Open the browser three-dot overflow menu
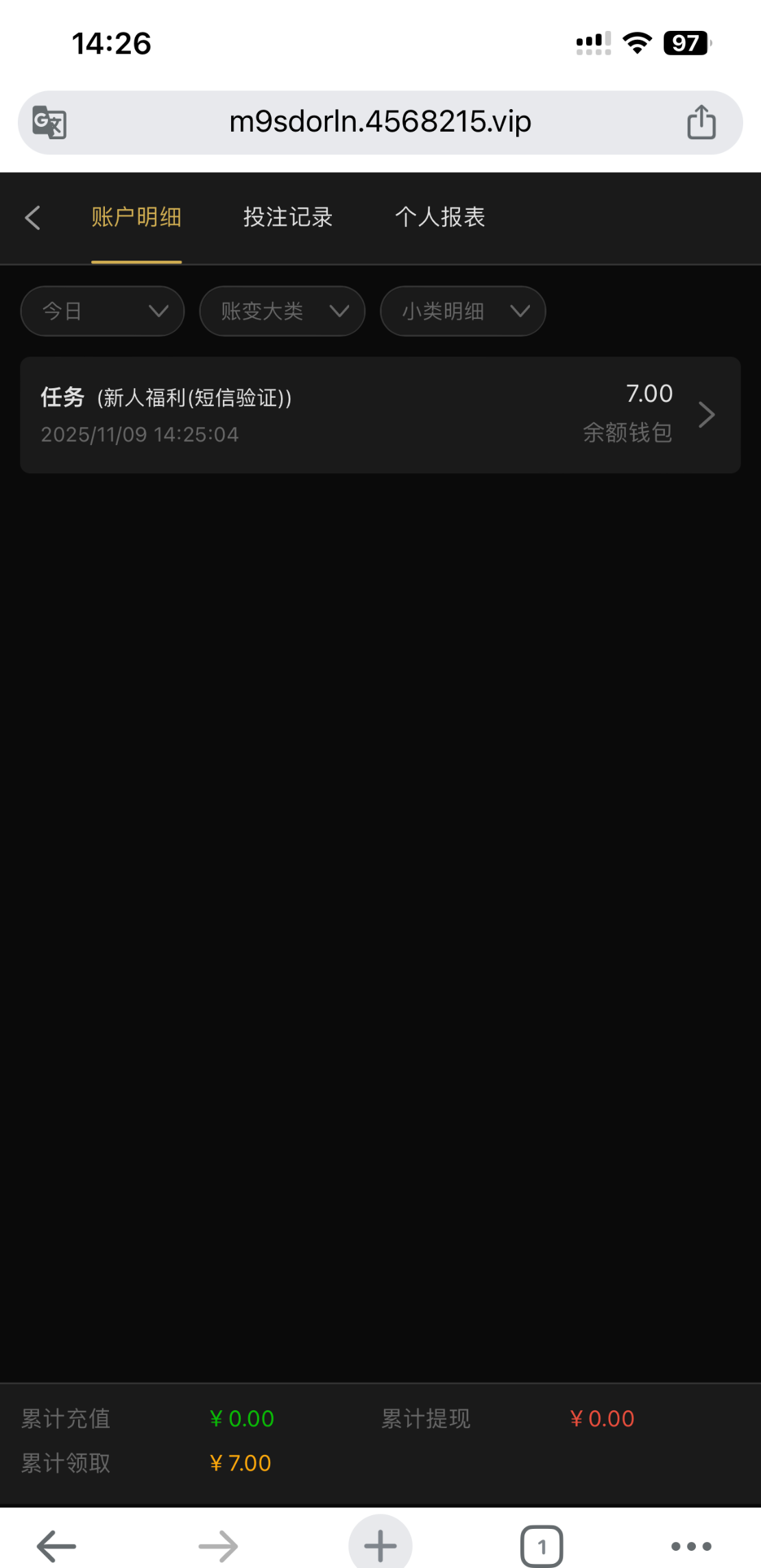Image resolution: width=761 pixels, height=1568 pixels. [690, 1545]
